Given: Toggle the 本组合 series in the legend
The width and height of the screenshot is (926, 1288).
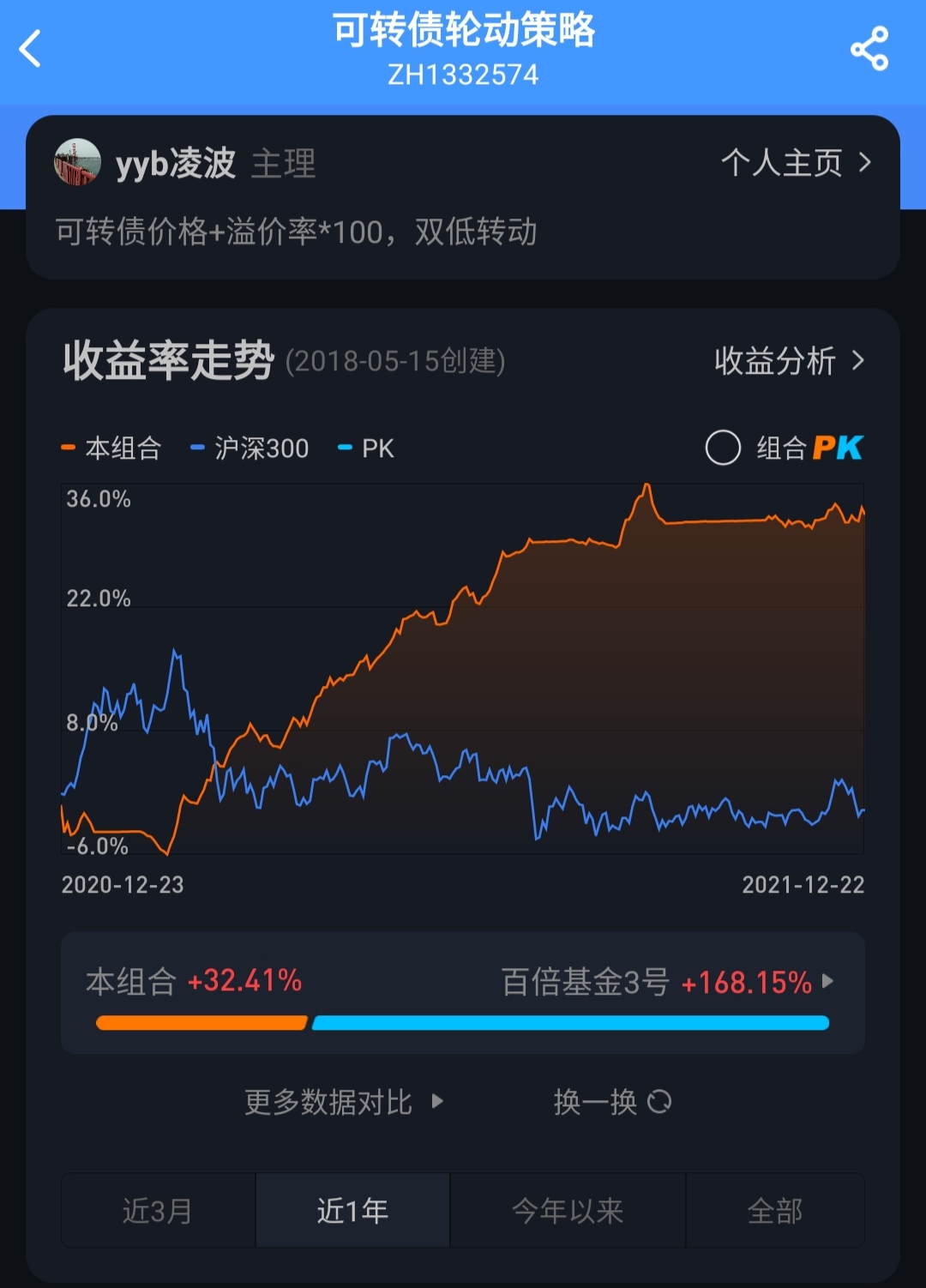Looking at the screenshot, I should pos(111,448).
